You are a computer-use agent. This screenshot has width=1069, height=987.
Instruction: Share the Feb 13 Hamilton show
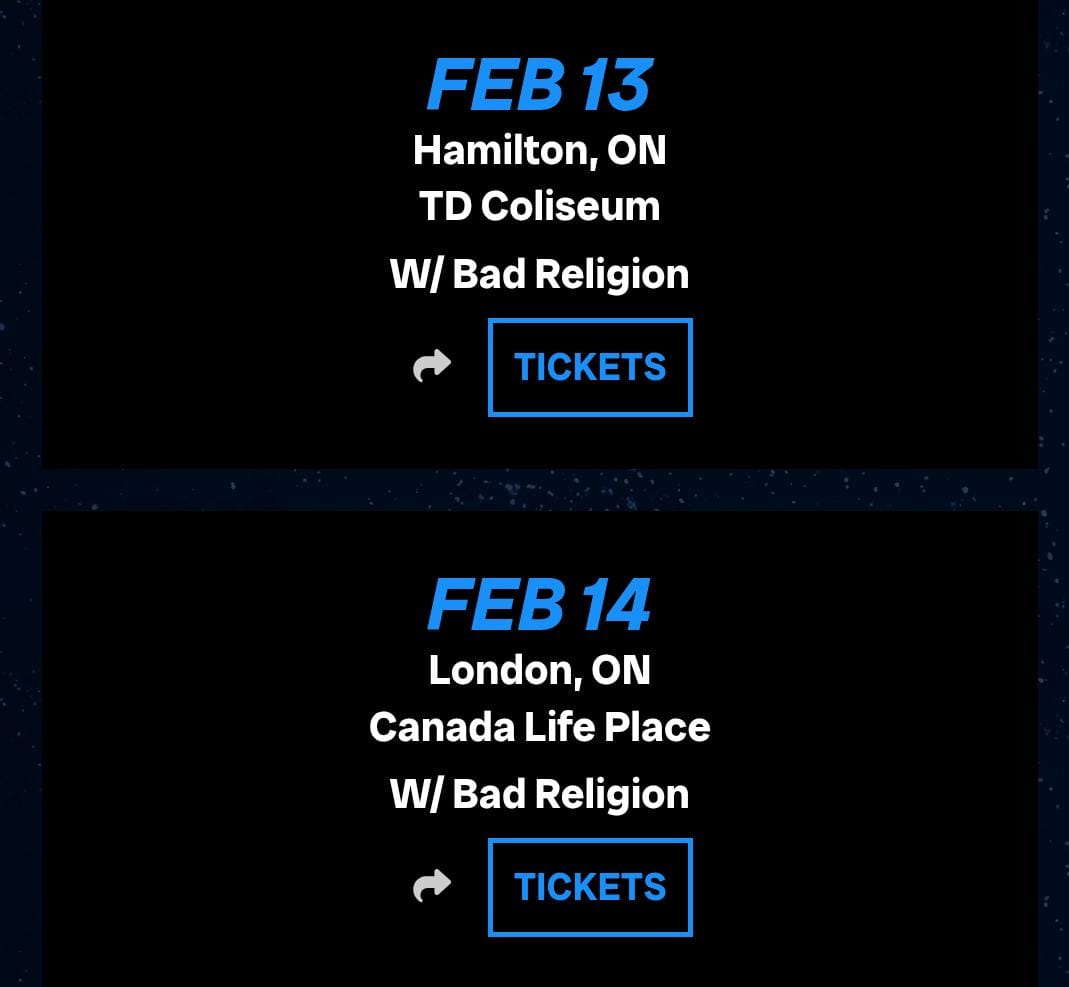pos(432,367)
